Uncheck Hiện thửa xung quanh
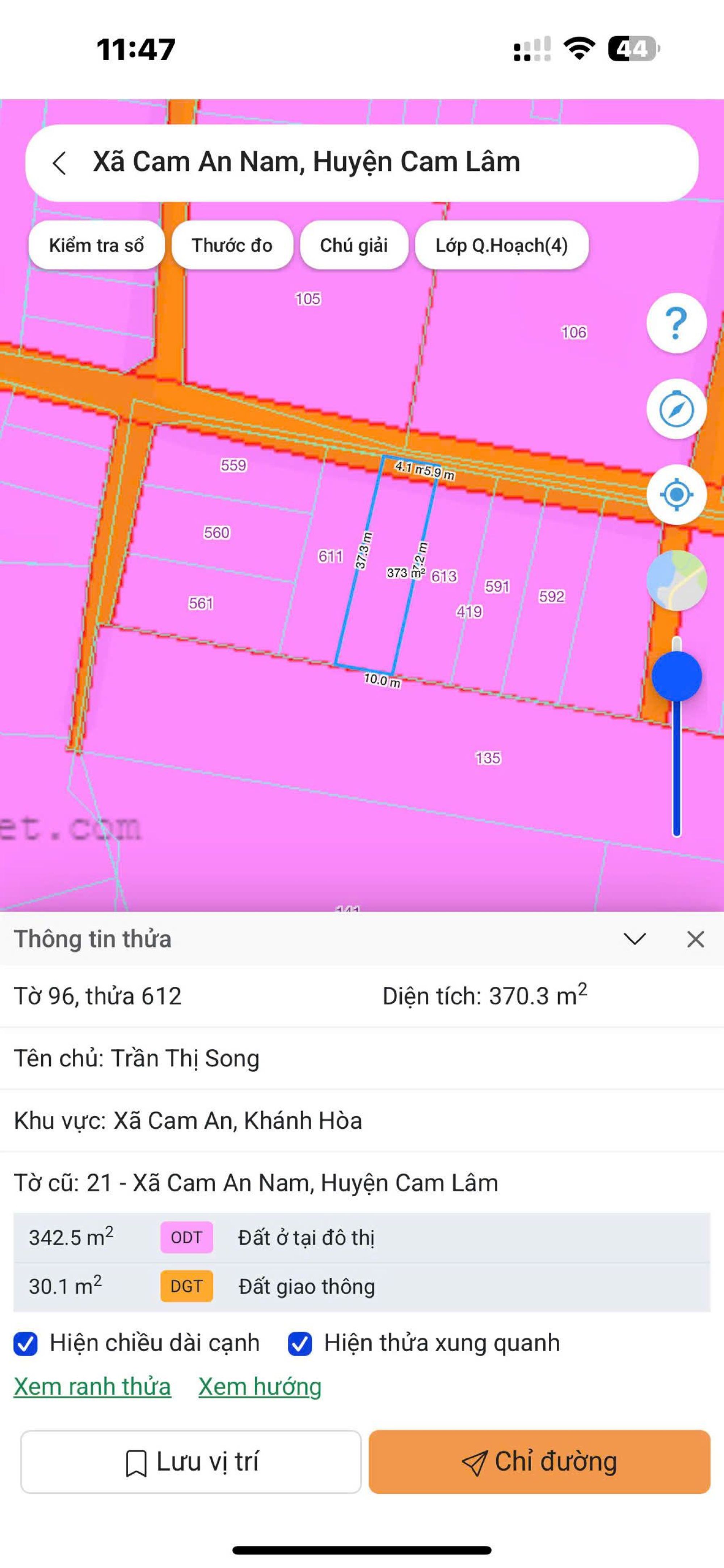The height and width of the screenshot is (1568, 724). (300, 1343)
